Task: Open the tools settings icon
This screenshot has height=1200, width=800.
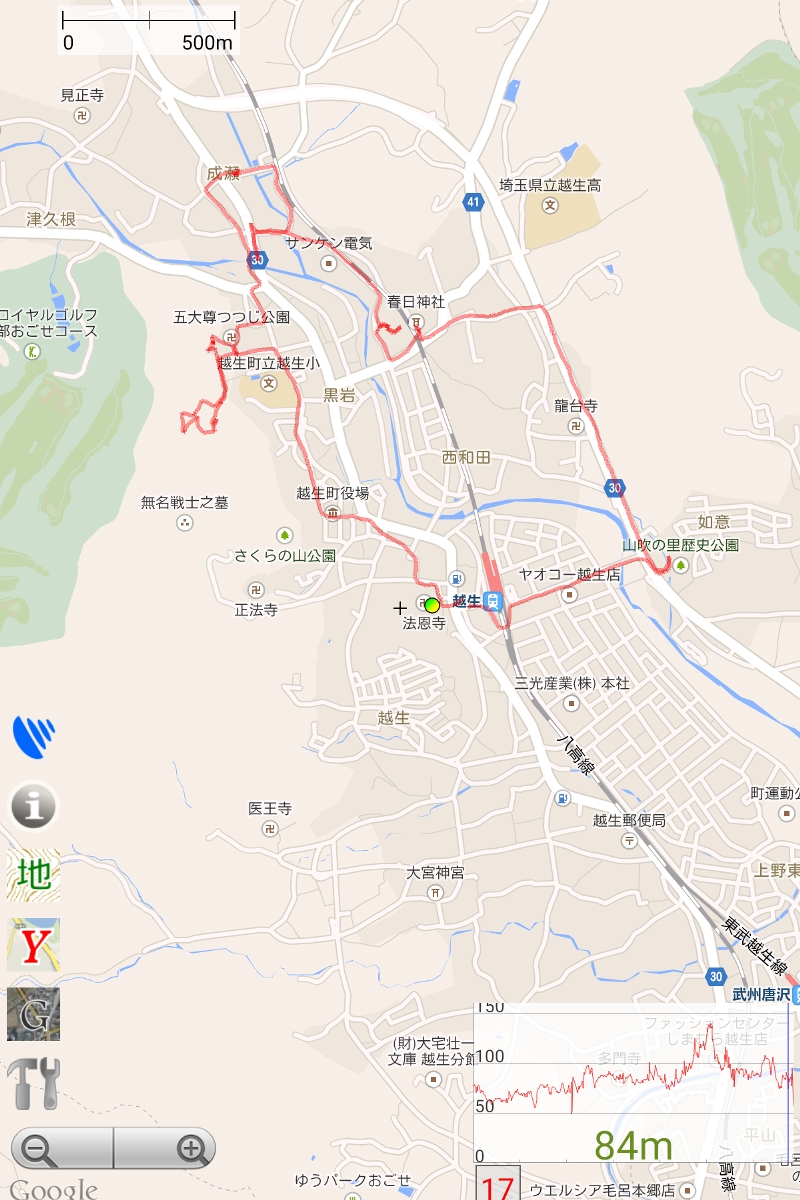Action: (33, 1083)
